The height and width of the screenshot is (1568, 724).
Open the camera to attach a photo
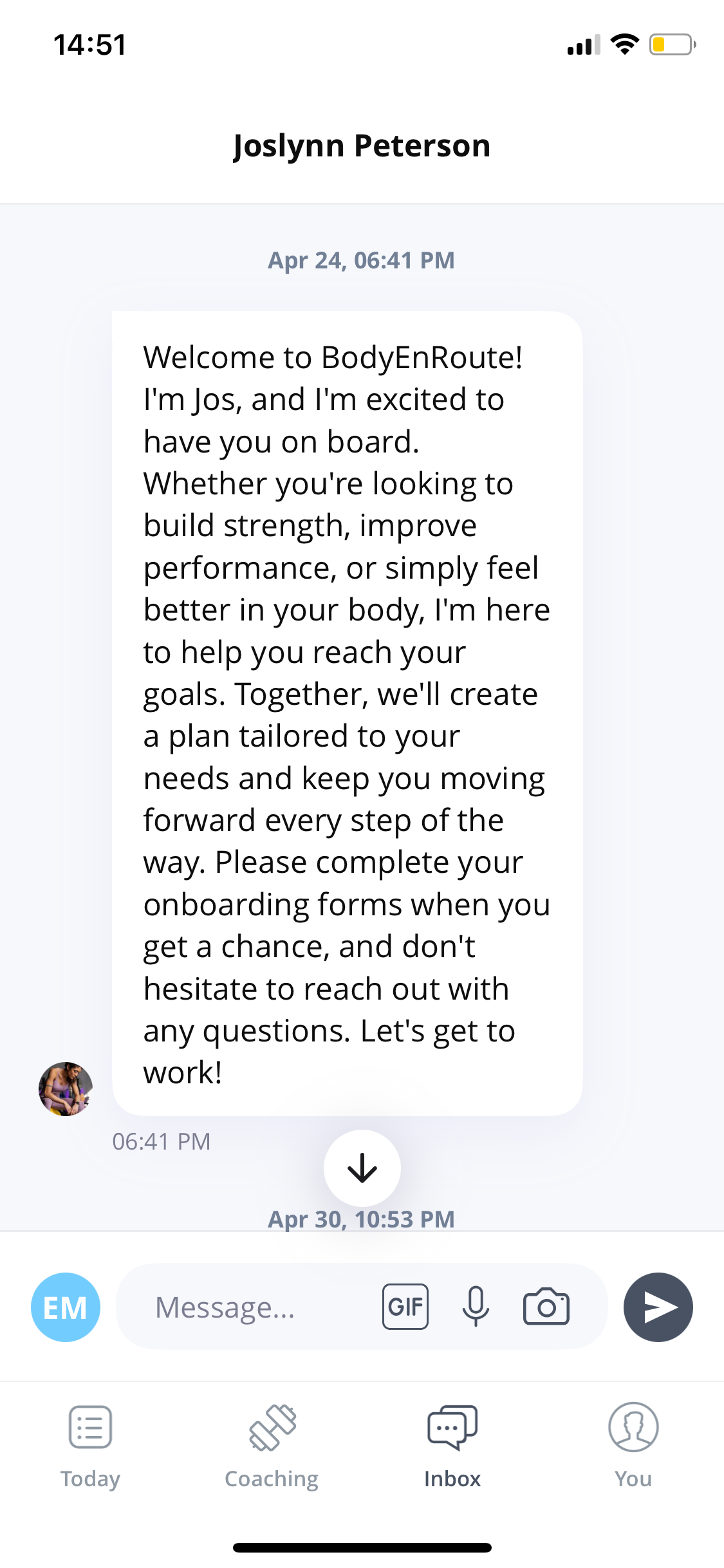546,1307
